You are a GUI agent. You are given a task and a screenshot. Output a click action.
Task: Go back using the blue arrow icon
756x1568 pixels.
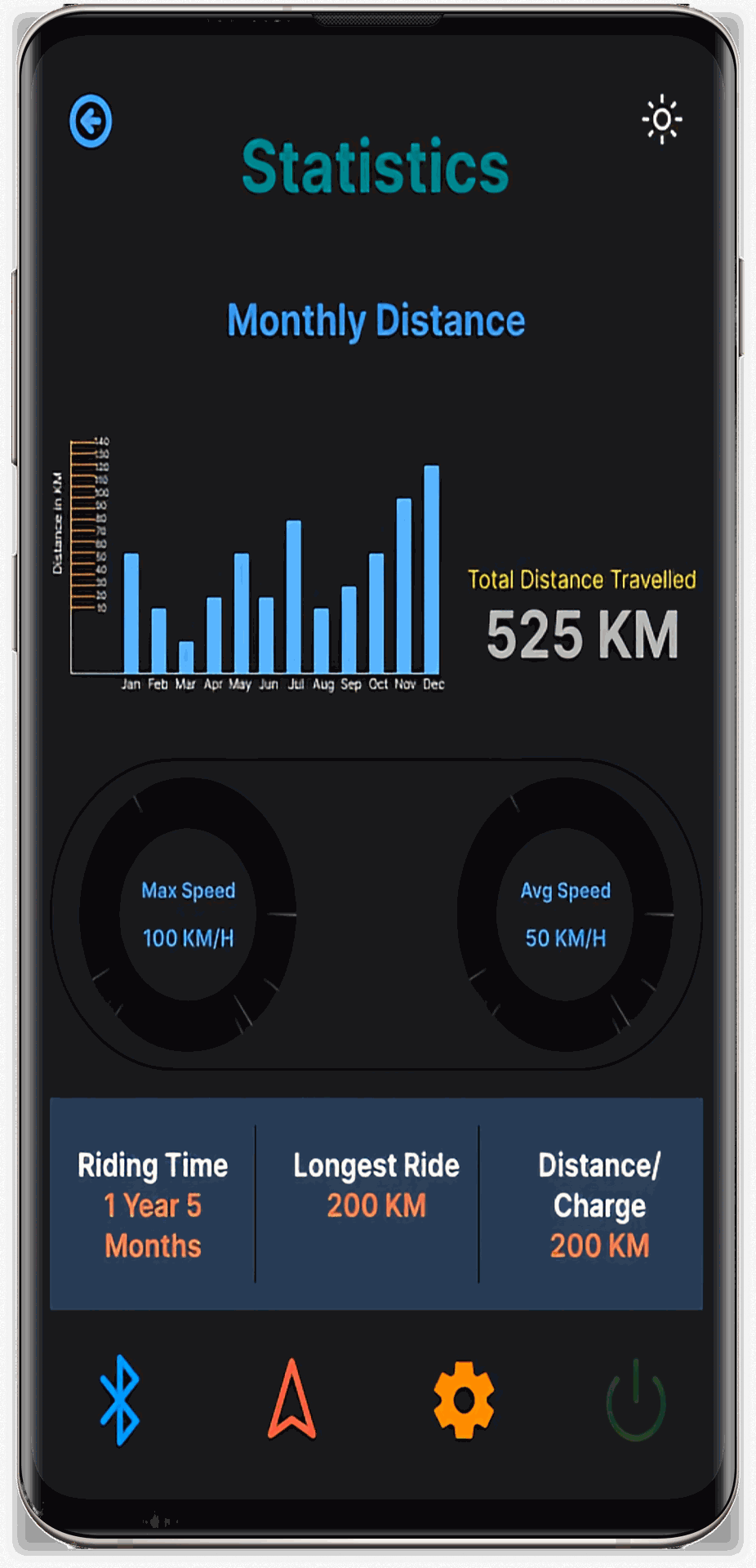coord(91,122)
